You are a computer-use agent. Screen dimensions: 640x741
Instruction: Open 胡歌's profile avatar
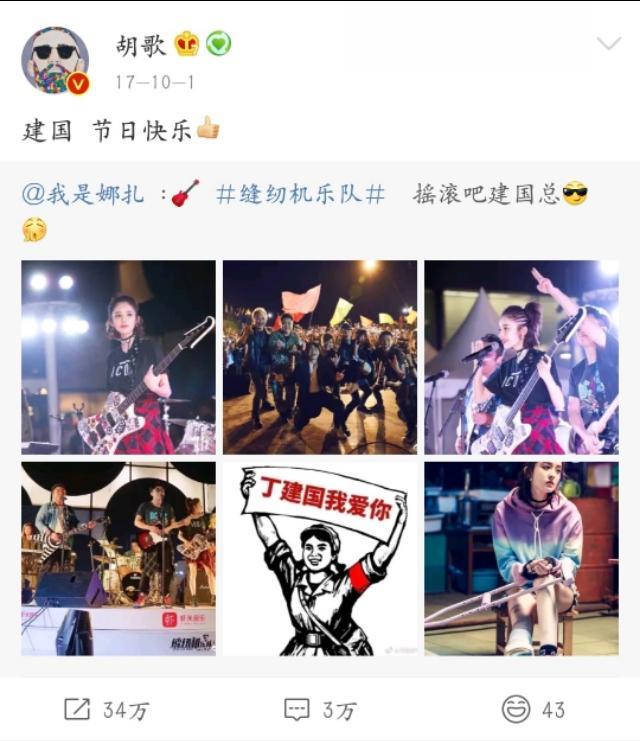[x=55, y=60]
